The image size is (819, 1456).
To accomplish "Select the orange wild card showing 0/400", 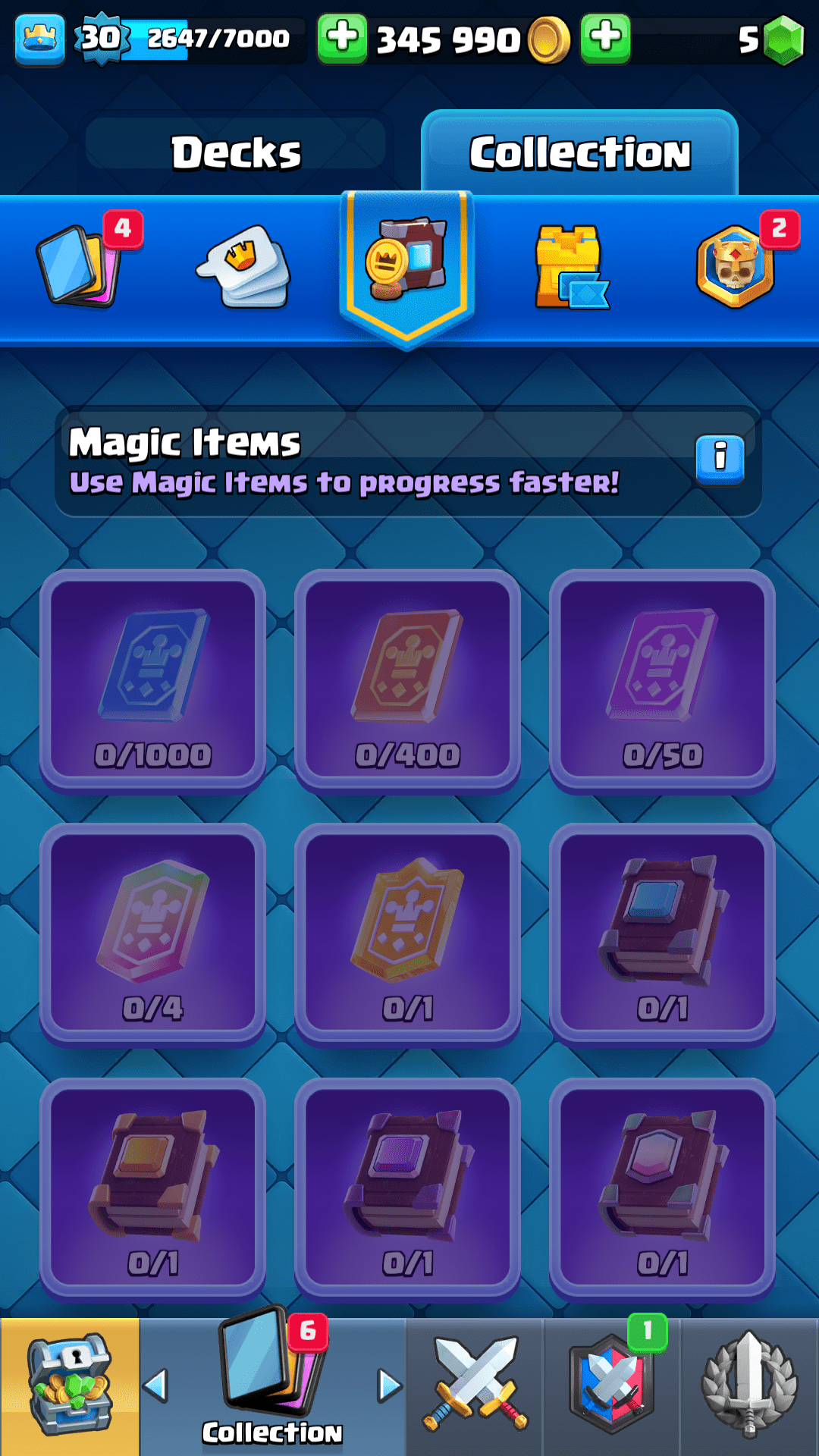I will [x=408, y=679].
